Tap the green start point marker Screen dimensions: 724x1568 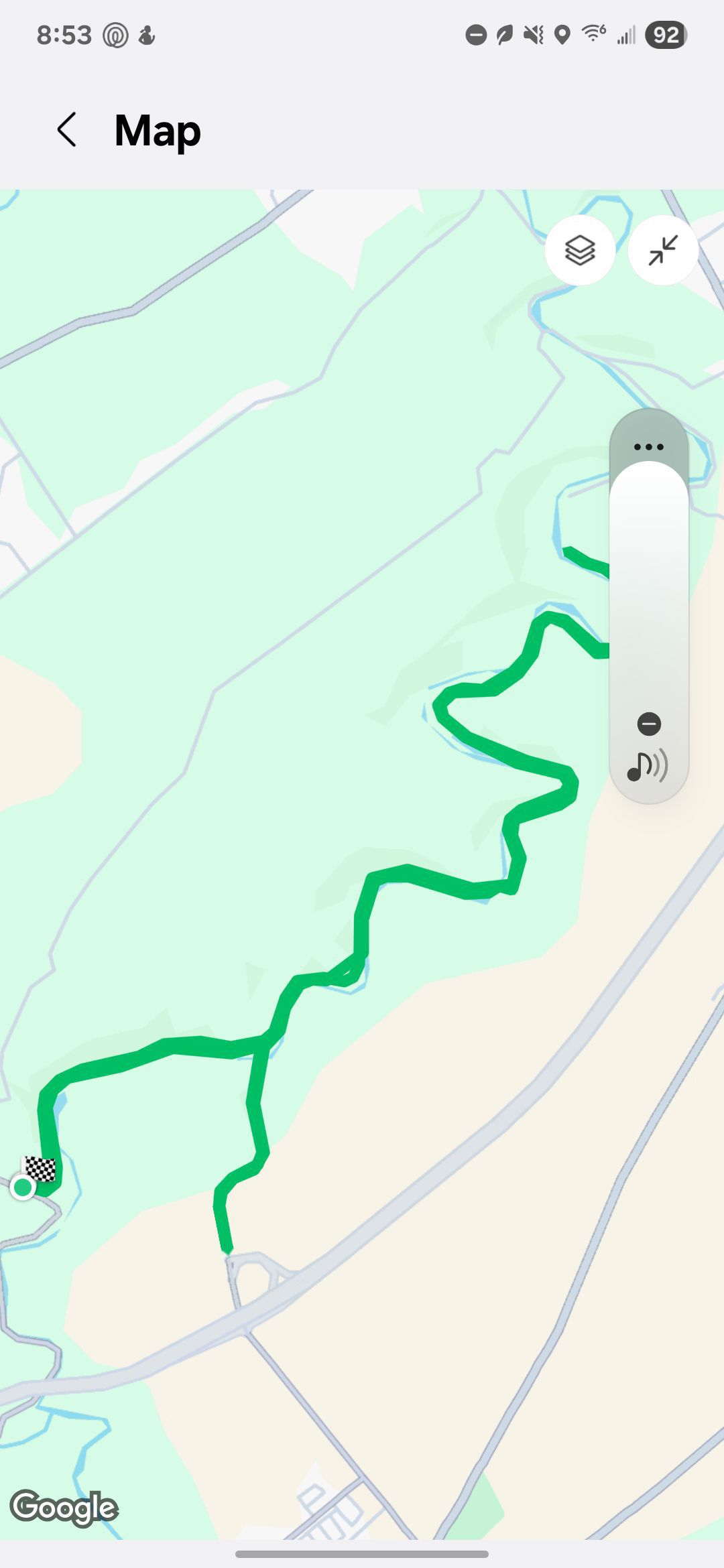click(x=23, y=1187)
